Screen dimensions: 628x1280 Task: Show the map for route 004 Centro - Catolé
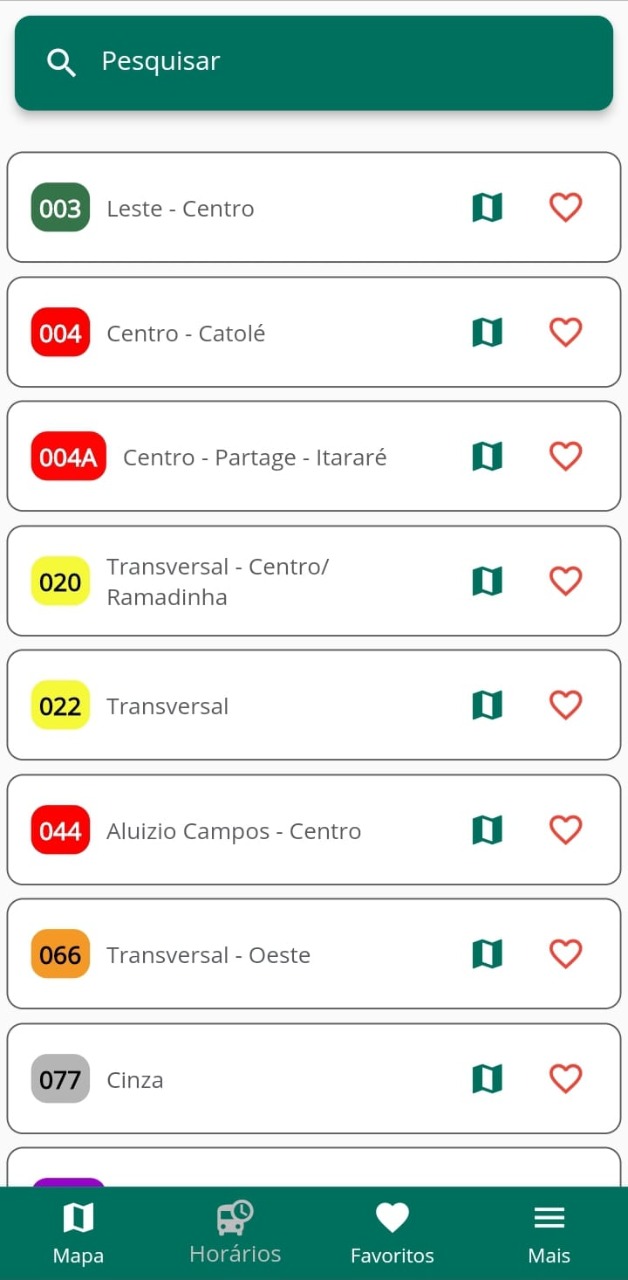point(487,332)
